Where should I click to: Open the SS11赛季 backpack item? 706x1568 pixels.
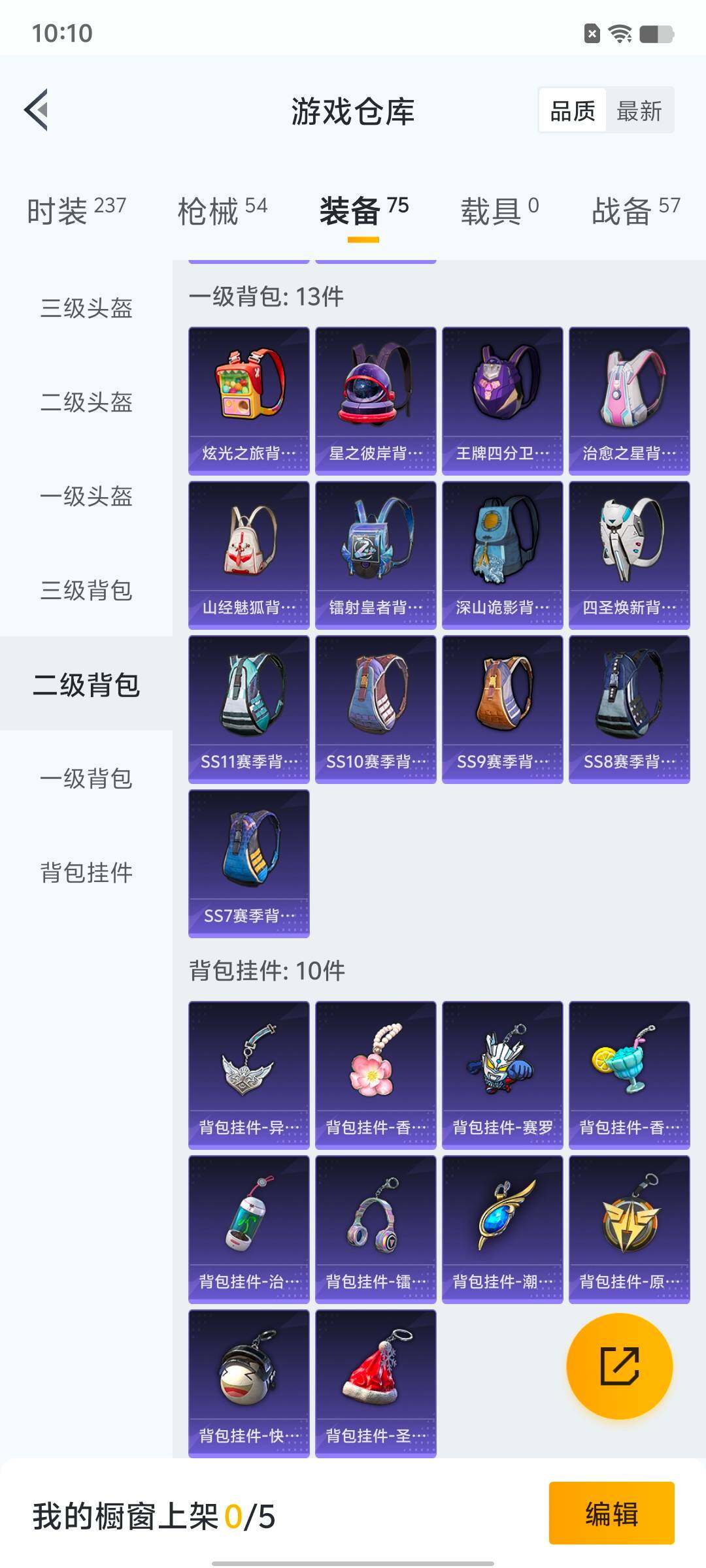pos(249,708)
